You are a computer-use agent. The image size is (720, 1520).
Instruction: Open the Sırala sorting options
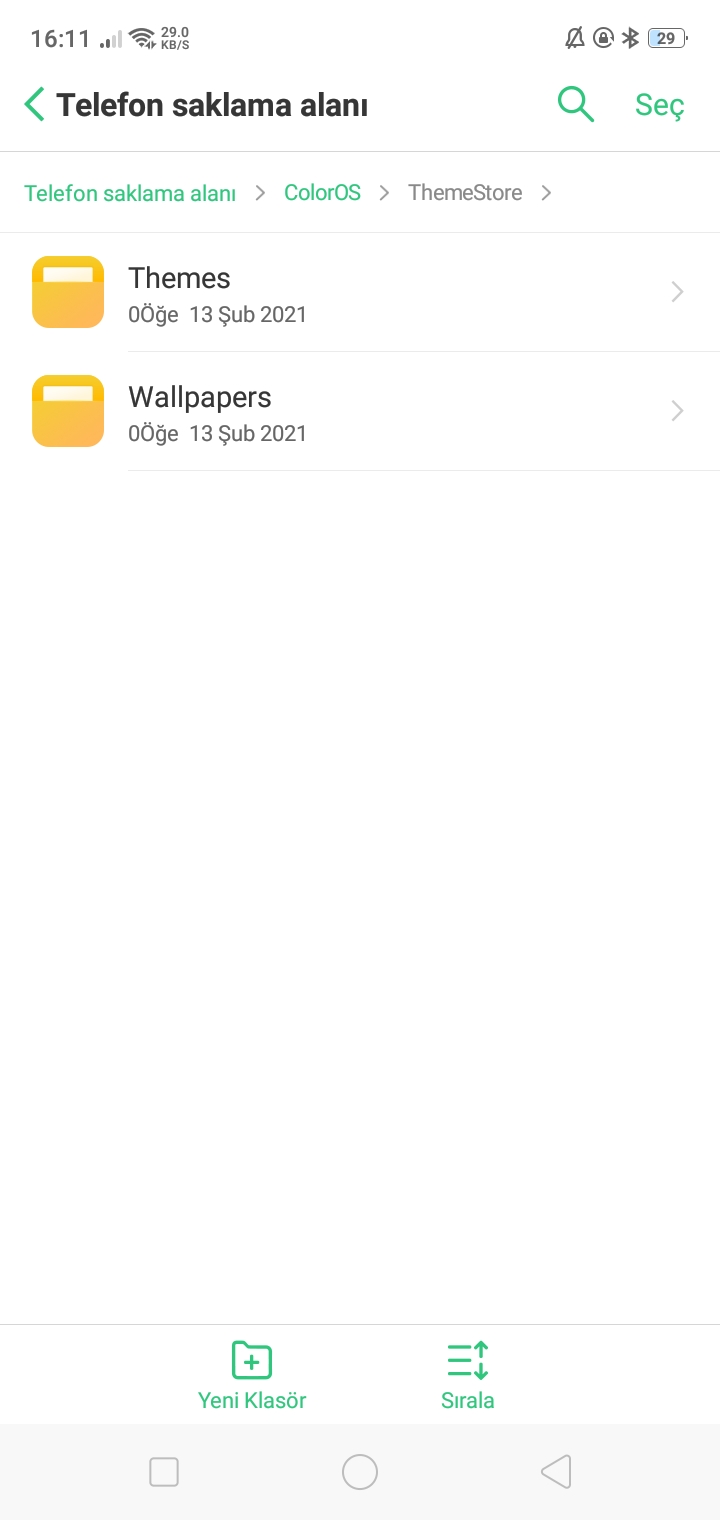coord(467,1375)
